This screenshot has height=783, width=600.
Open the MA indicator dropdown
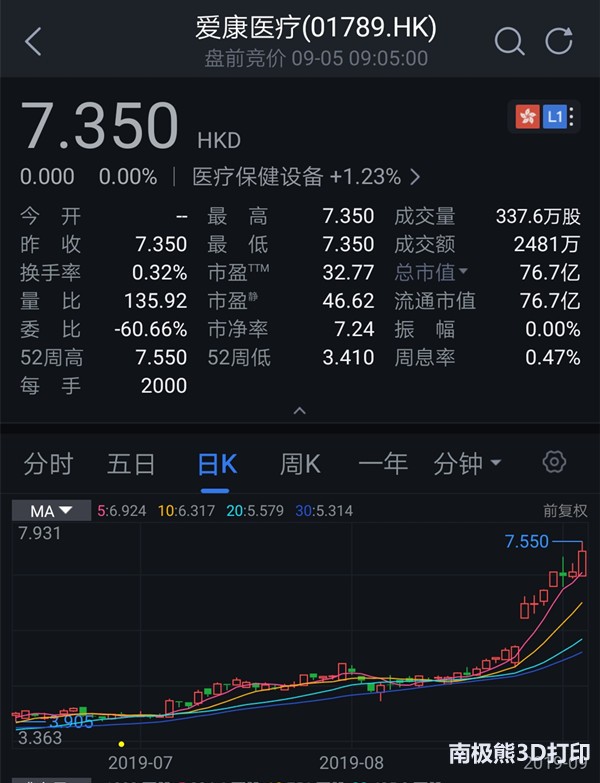51,511
